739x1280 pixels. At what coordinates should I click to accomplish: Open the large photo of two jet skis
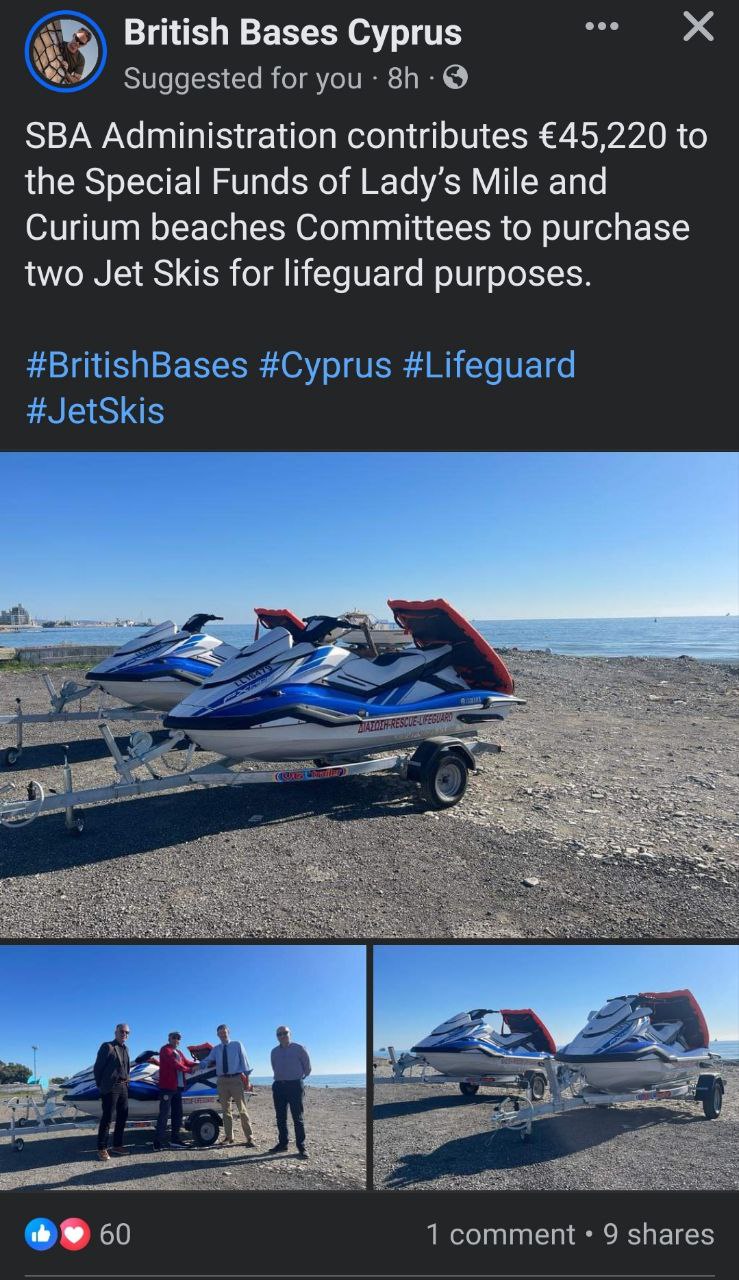click(x=369, y=695)
